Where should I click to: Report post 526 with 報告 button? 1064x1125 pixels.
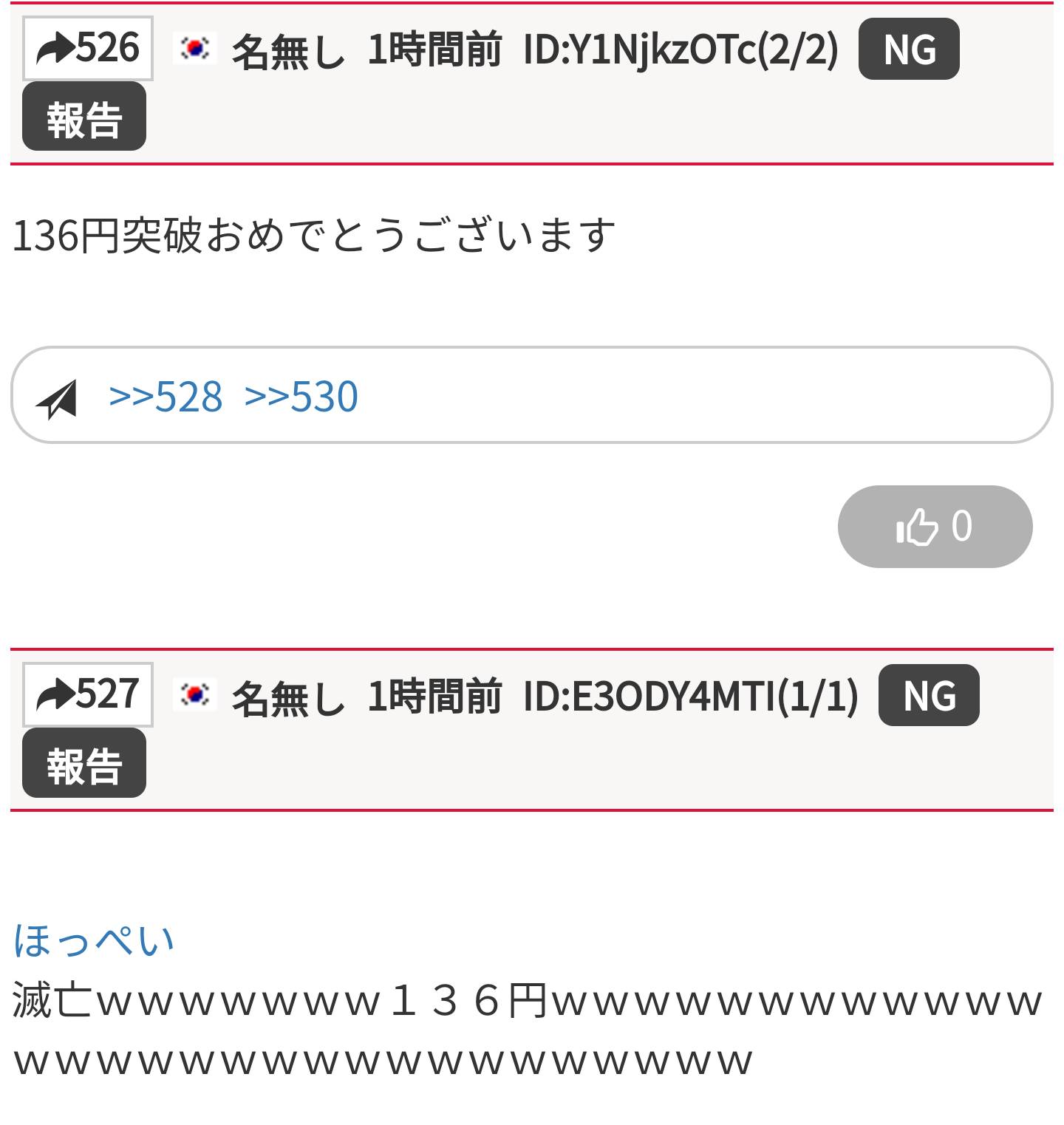point(84,117)
